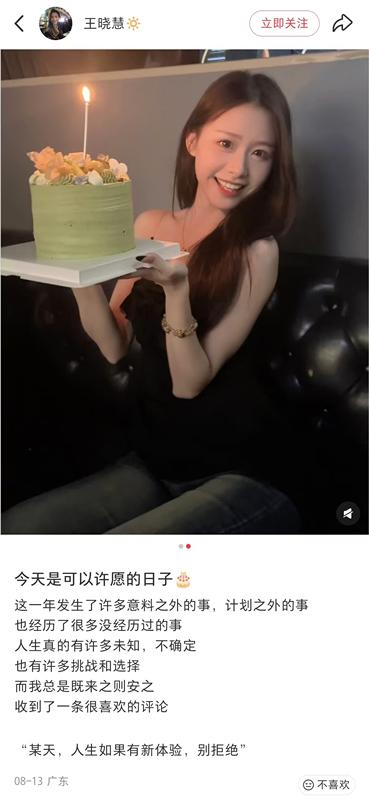369x800 pixels.
Task: Tap the image page indicator dots
Action: [185, 546]
